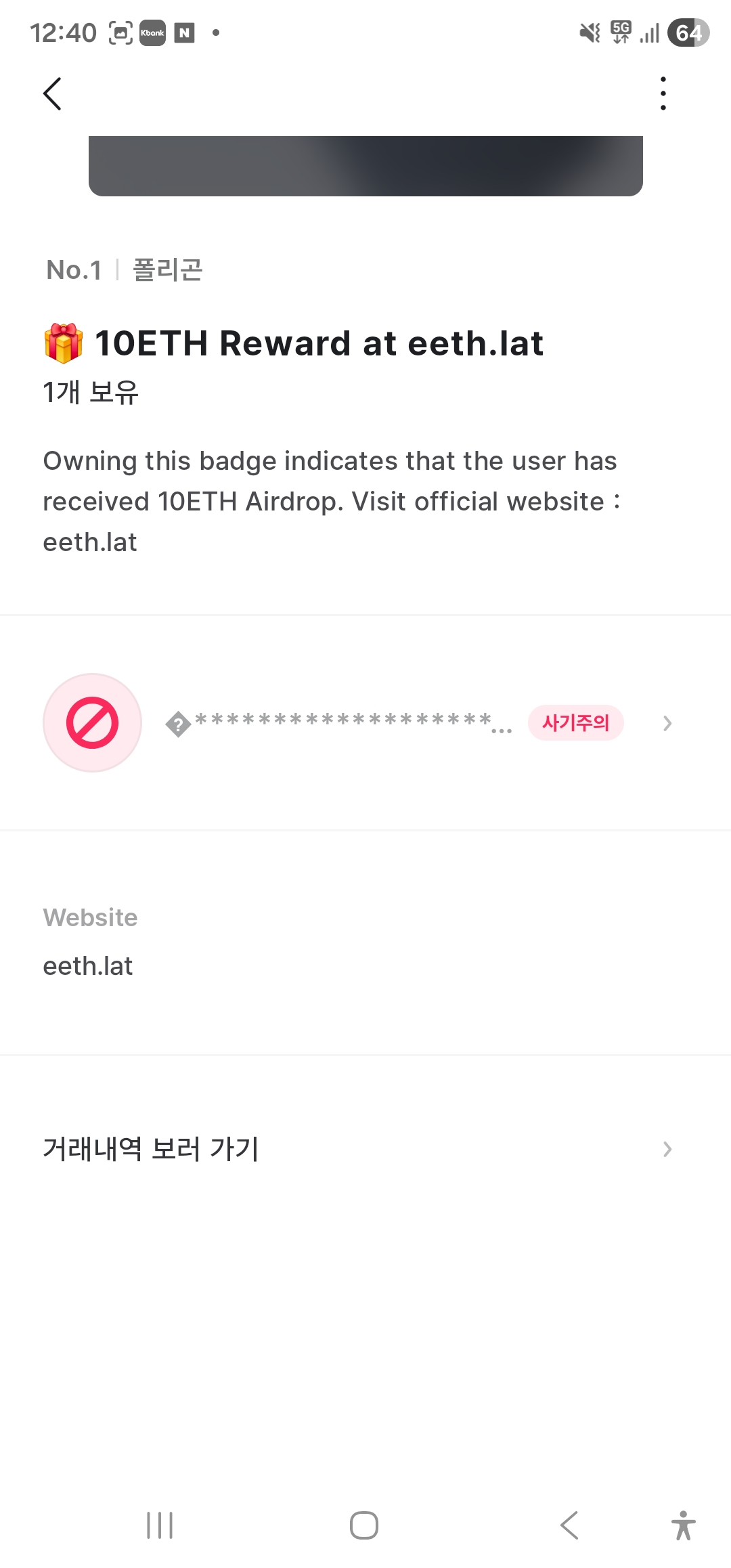
Task: Open the scam-warning contract address row
Action: click(365, 723)
